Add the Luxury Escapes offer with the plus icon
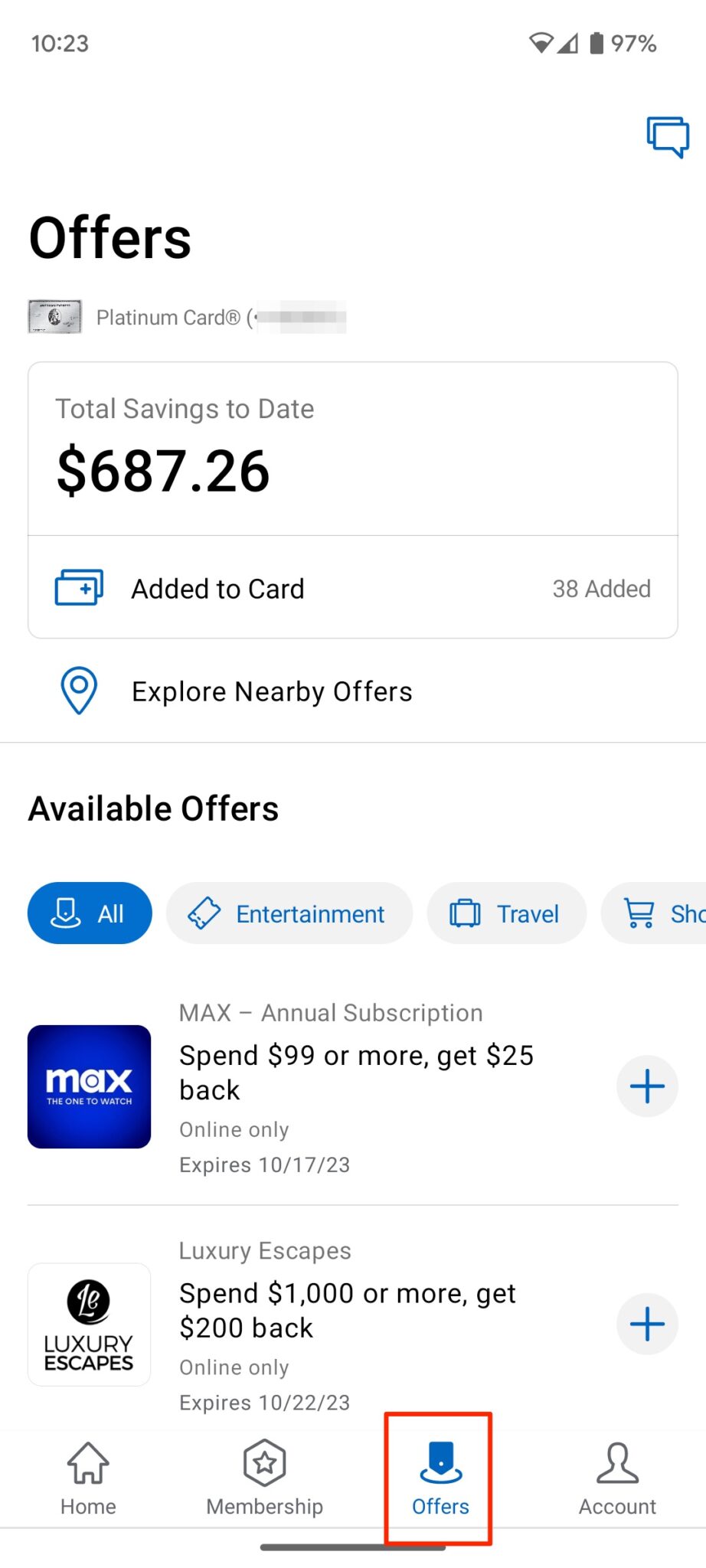Screen dimensions: 706x1568 pos(647,1324)
